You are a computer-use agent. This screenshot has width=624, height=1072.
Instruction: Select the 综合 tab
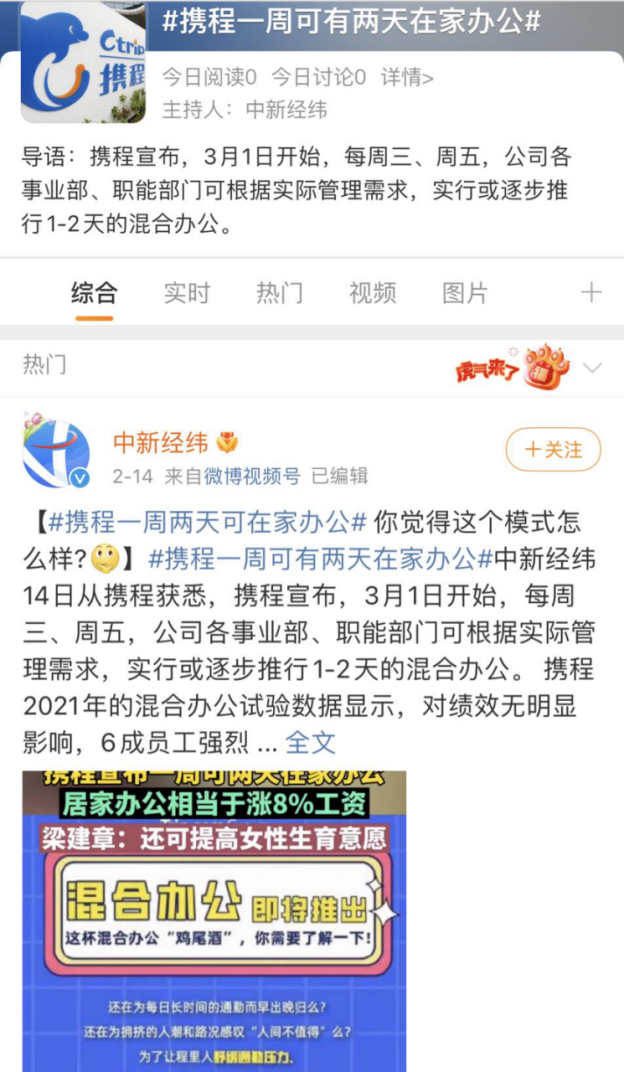tap(94, 292)
